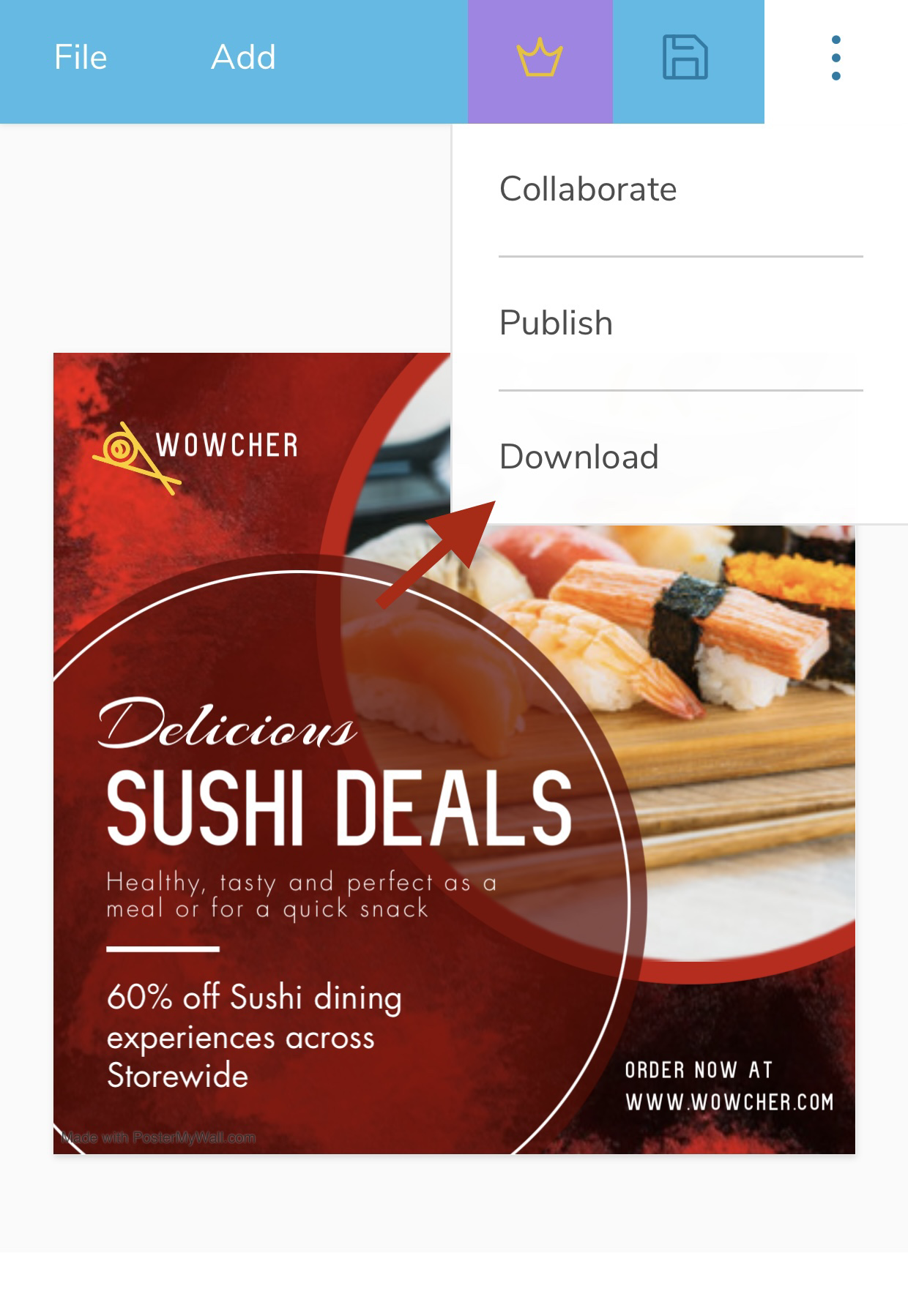Tap the premium crown icon
The image size is (908, 1316).
pyautogui.click(x=540, y=59)
